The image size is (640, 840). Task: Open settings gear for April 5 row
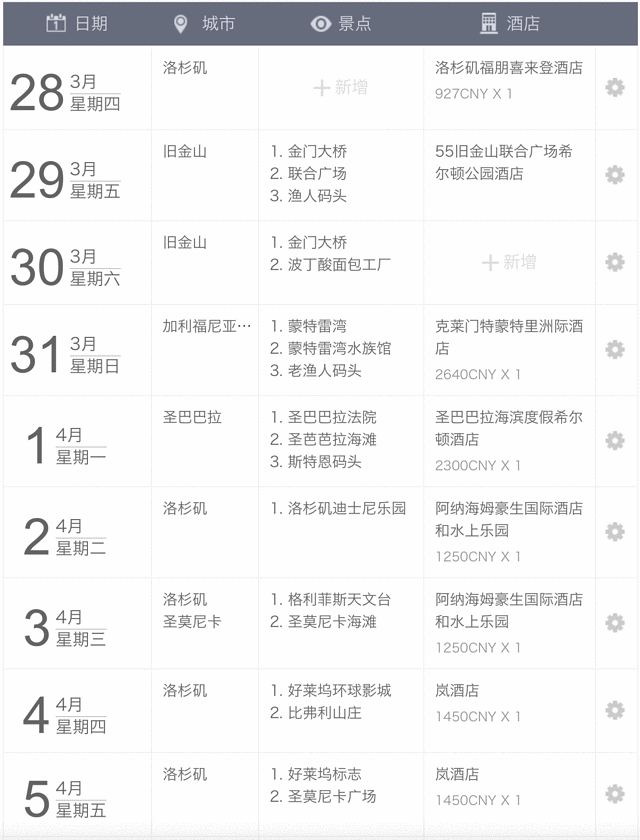coord(615,794)
